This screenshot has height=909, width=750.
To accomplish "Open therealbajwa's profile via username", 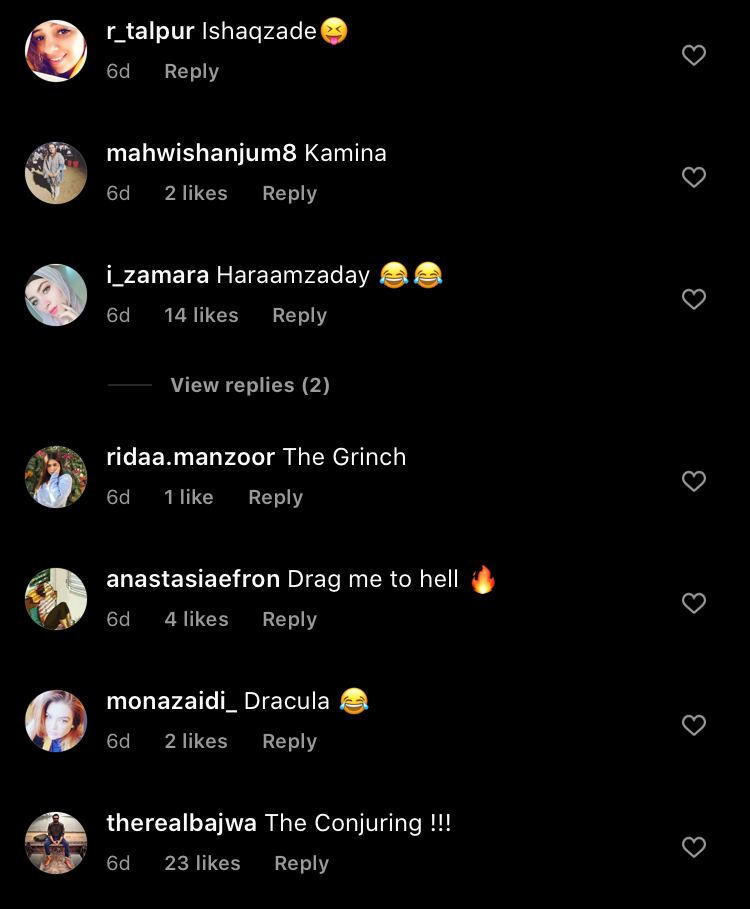I will click(x=181, y=824).
